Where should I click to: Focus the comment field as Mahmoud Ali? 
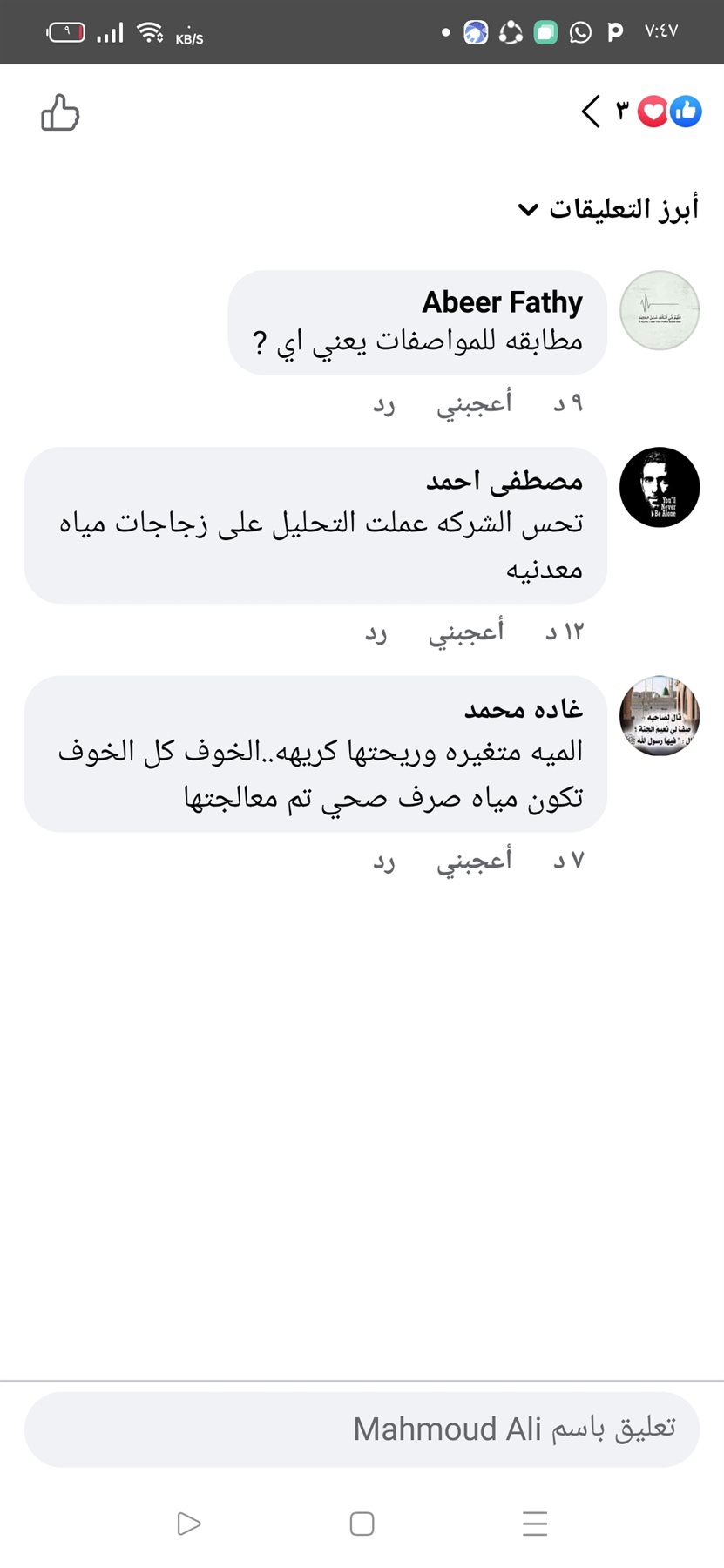pyautogui.click(x=362, y=1429)
